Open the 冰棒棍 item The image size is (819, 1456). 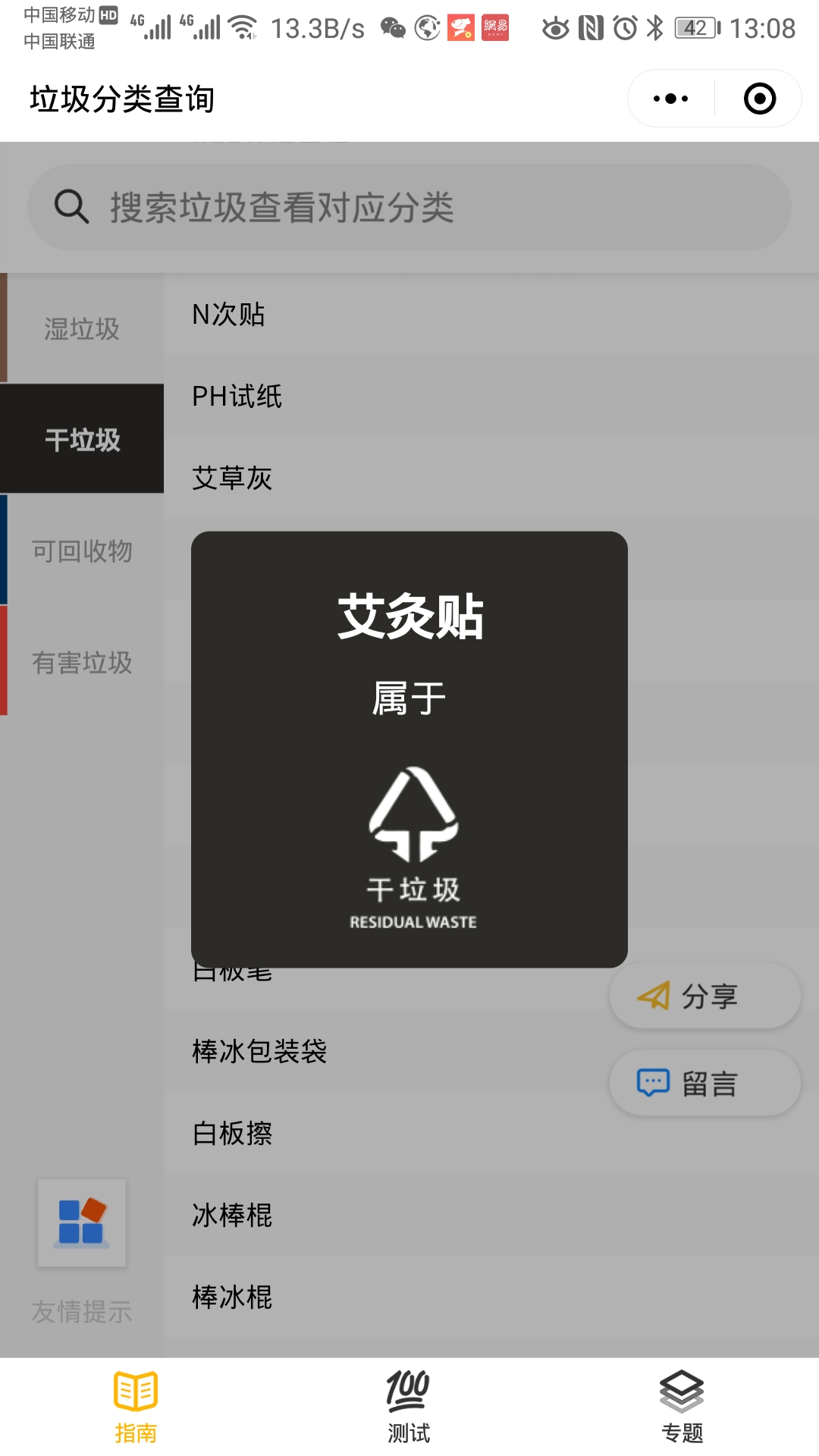click(232, 1215)
